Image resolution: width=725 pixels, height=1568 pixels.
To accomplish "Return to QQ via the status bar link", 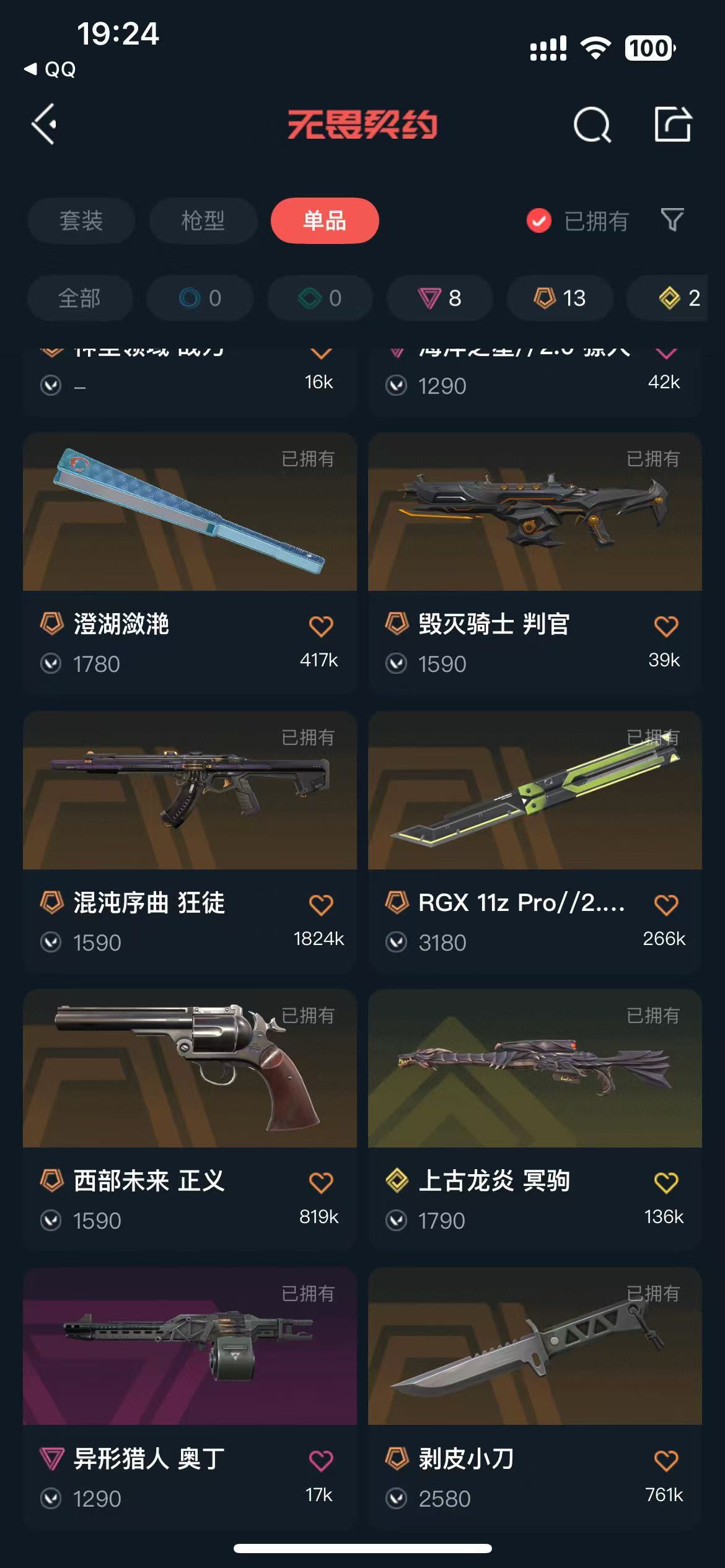I will (x=51, y=69).
